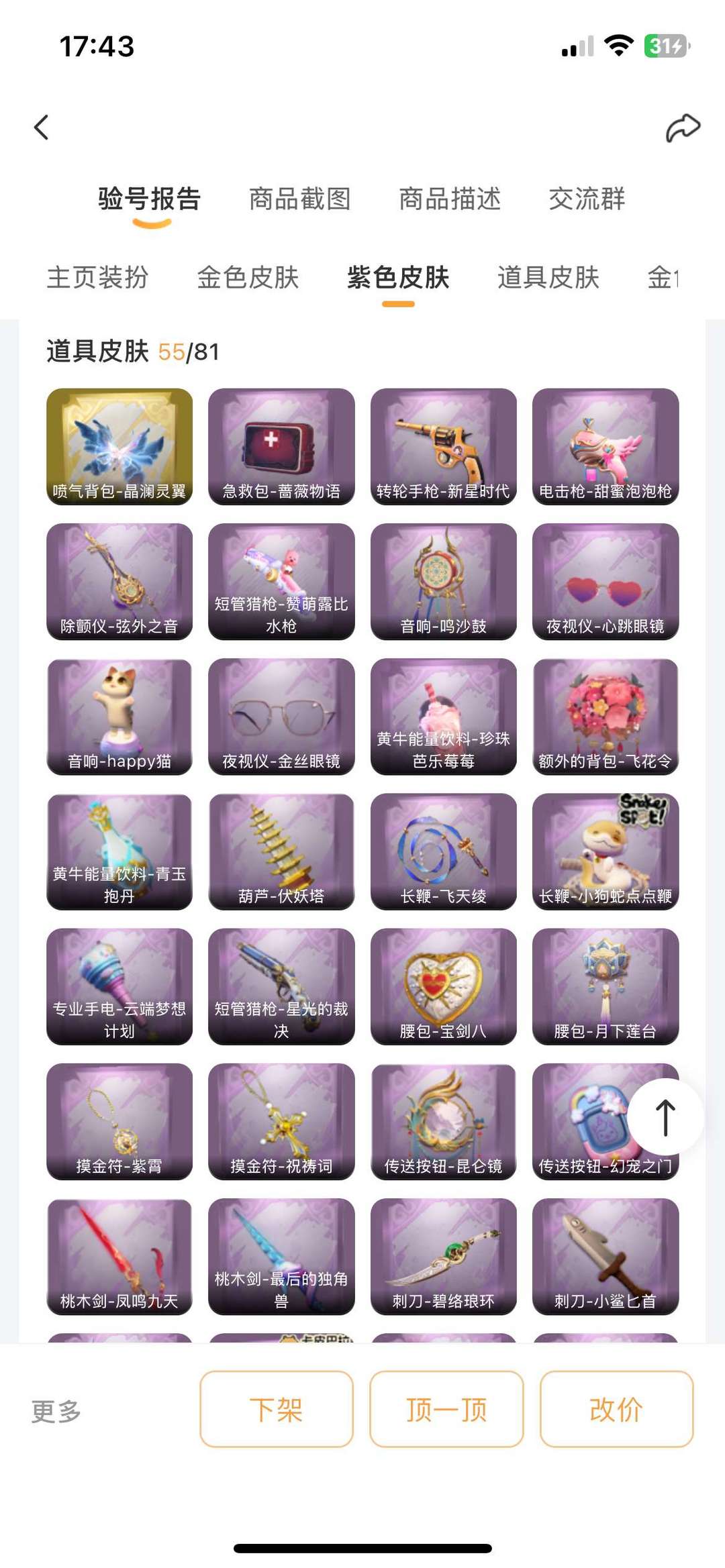725x1568 pixels.
Task: Change price with the 改价 button
Action: click(x=616, y=1409)
